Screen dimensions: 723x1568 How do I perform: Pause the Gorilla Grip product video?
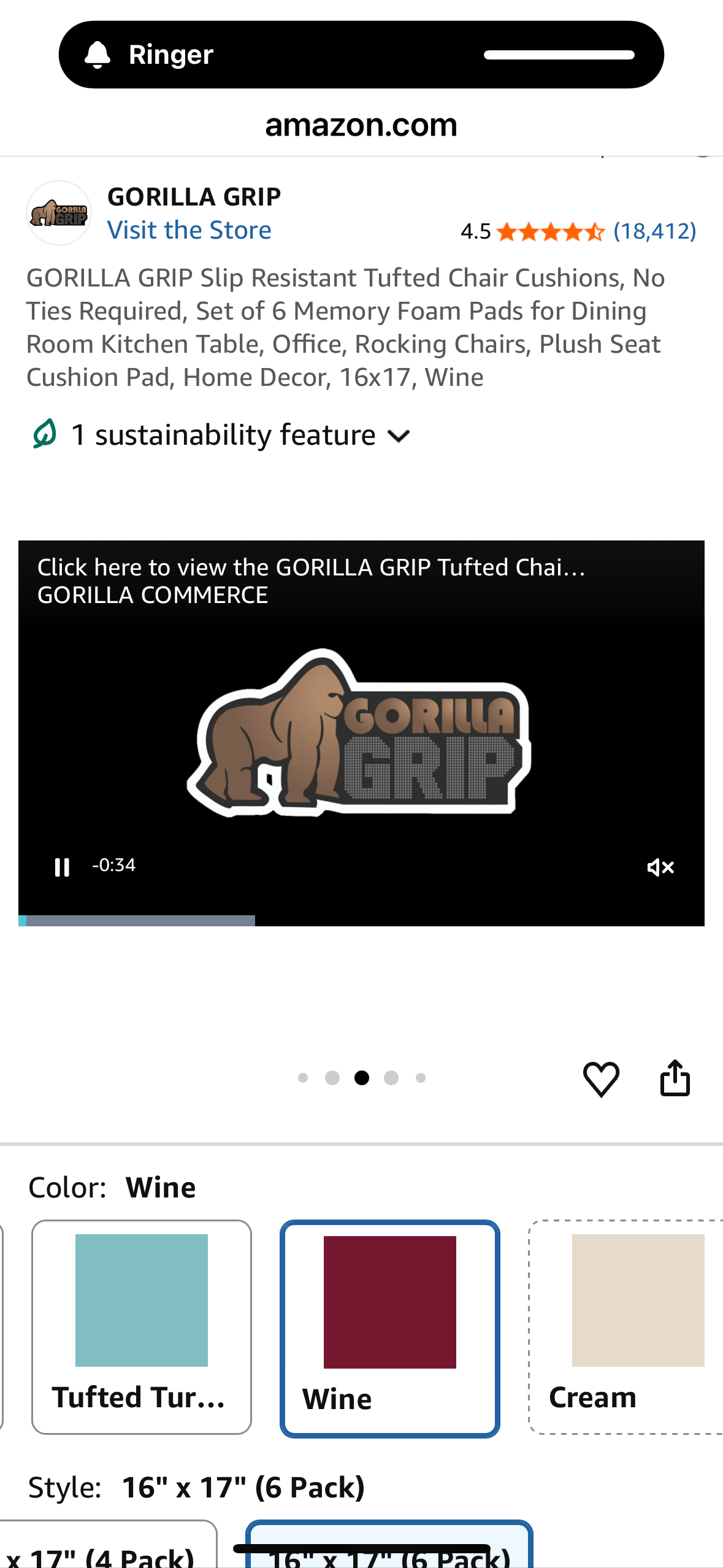(62, 866)
